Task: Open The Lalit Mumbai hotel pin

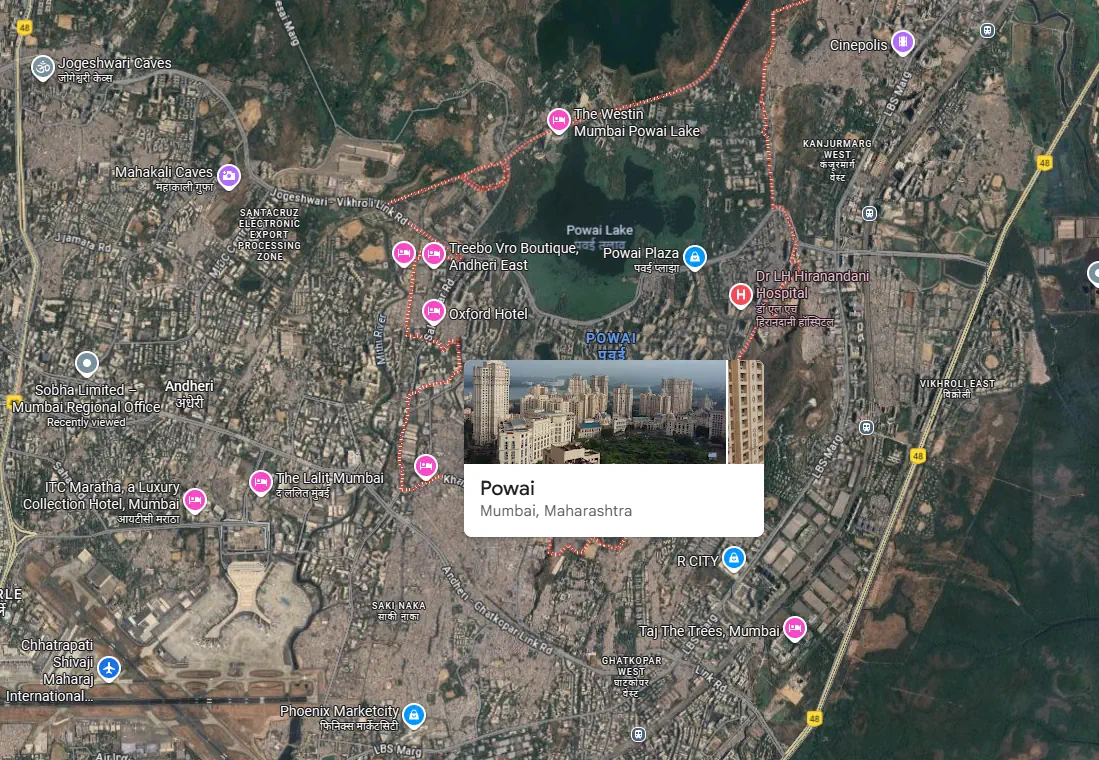Action: (260, 482)
